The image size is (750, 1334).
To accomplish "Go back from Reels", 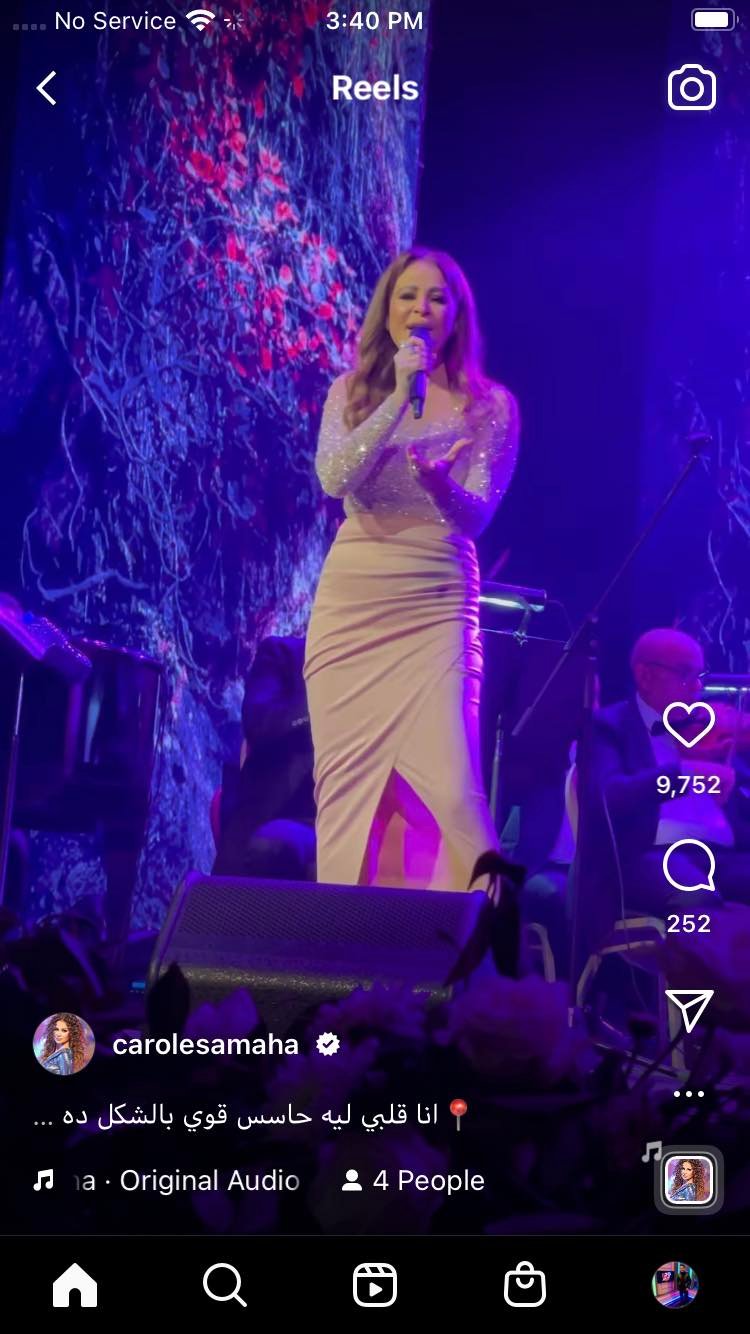I will click(x=46, y=88).
